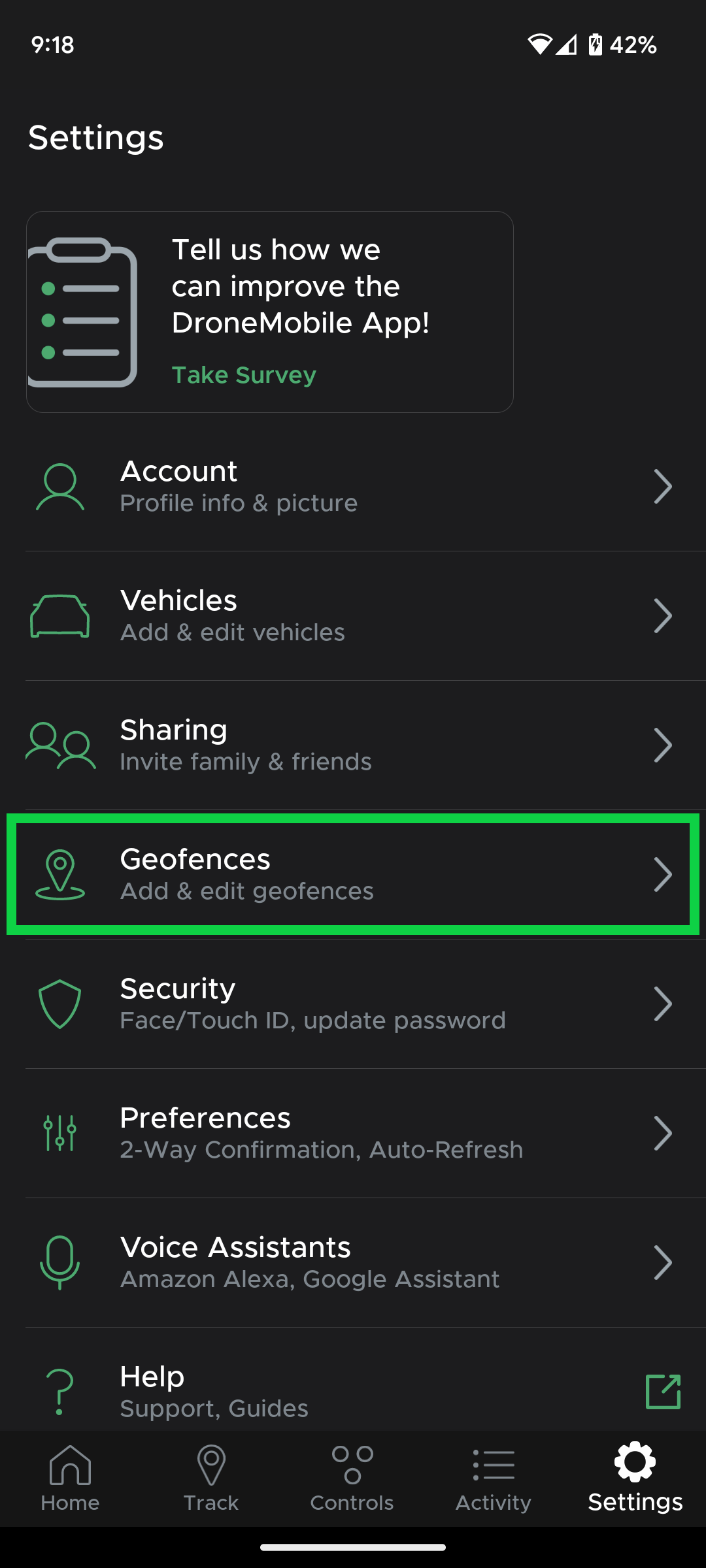Viewport: 706px width, 1568px height.
Task: Open Help via external link icon
Action: tap(662, 1390)
